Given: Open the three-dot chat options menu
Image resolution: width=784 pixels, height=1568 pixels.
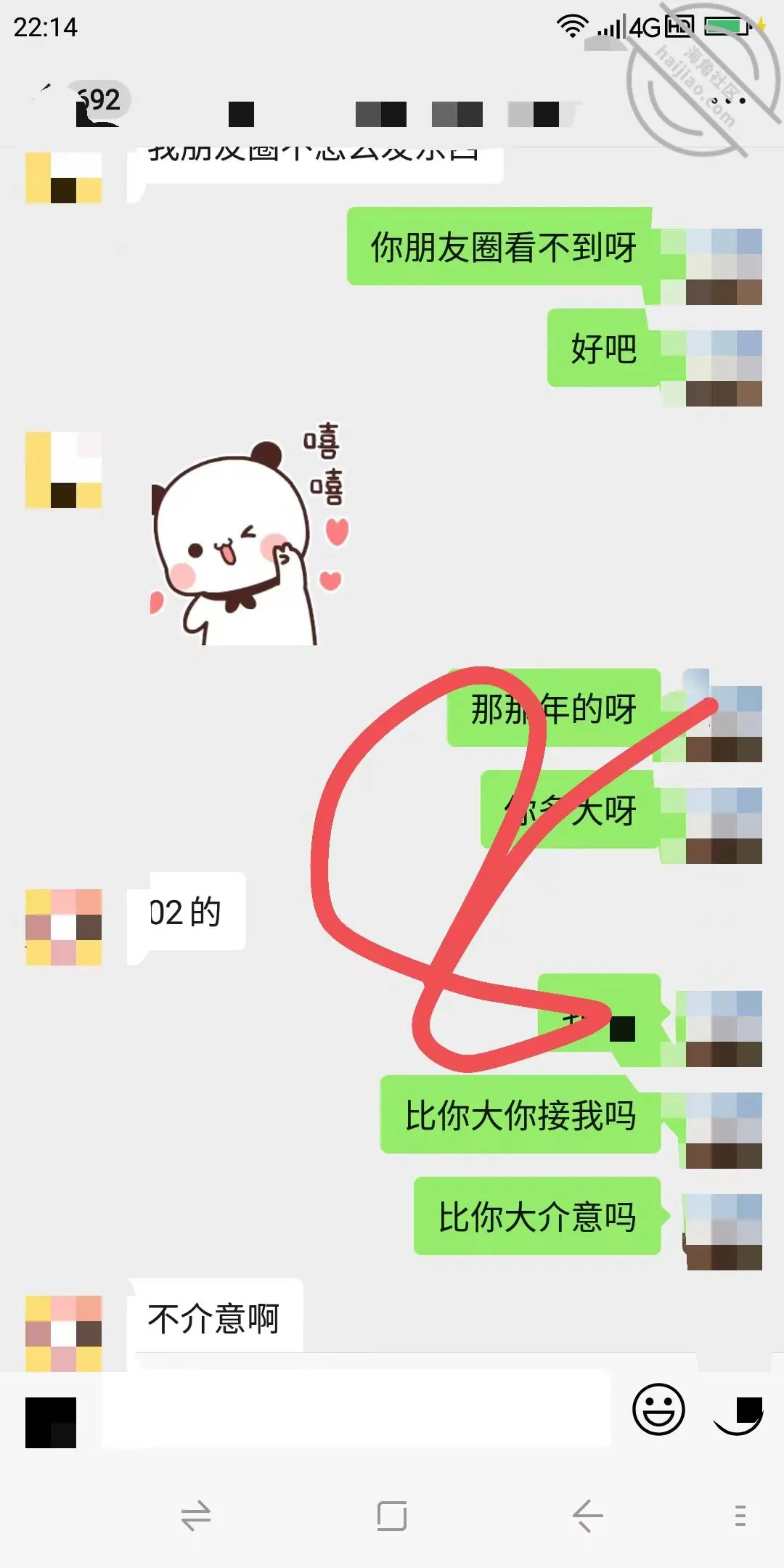Looking at the screenshot, I should pos(728,100).
